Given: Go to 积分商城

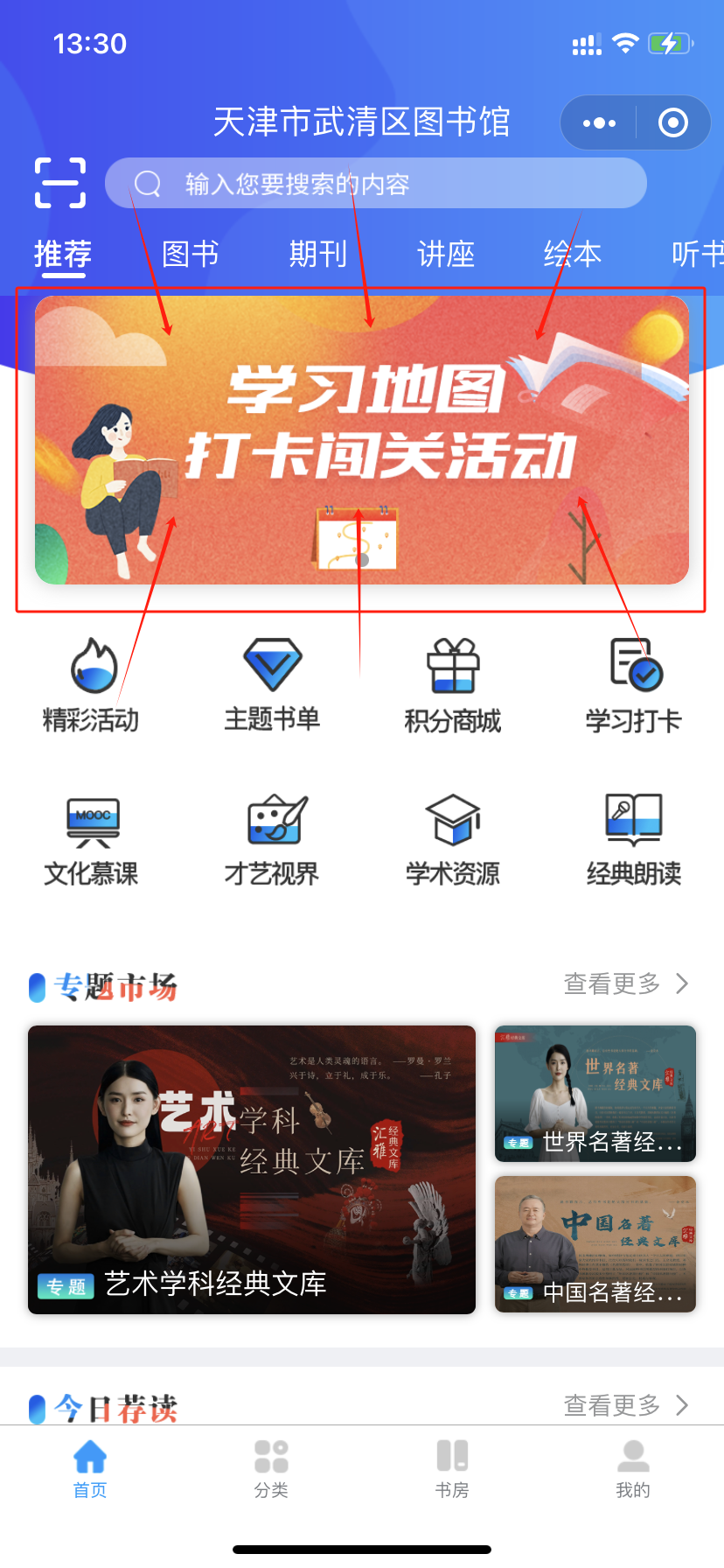Looking at the screenshot, I should 453,684.
